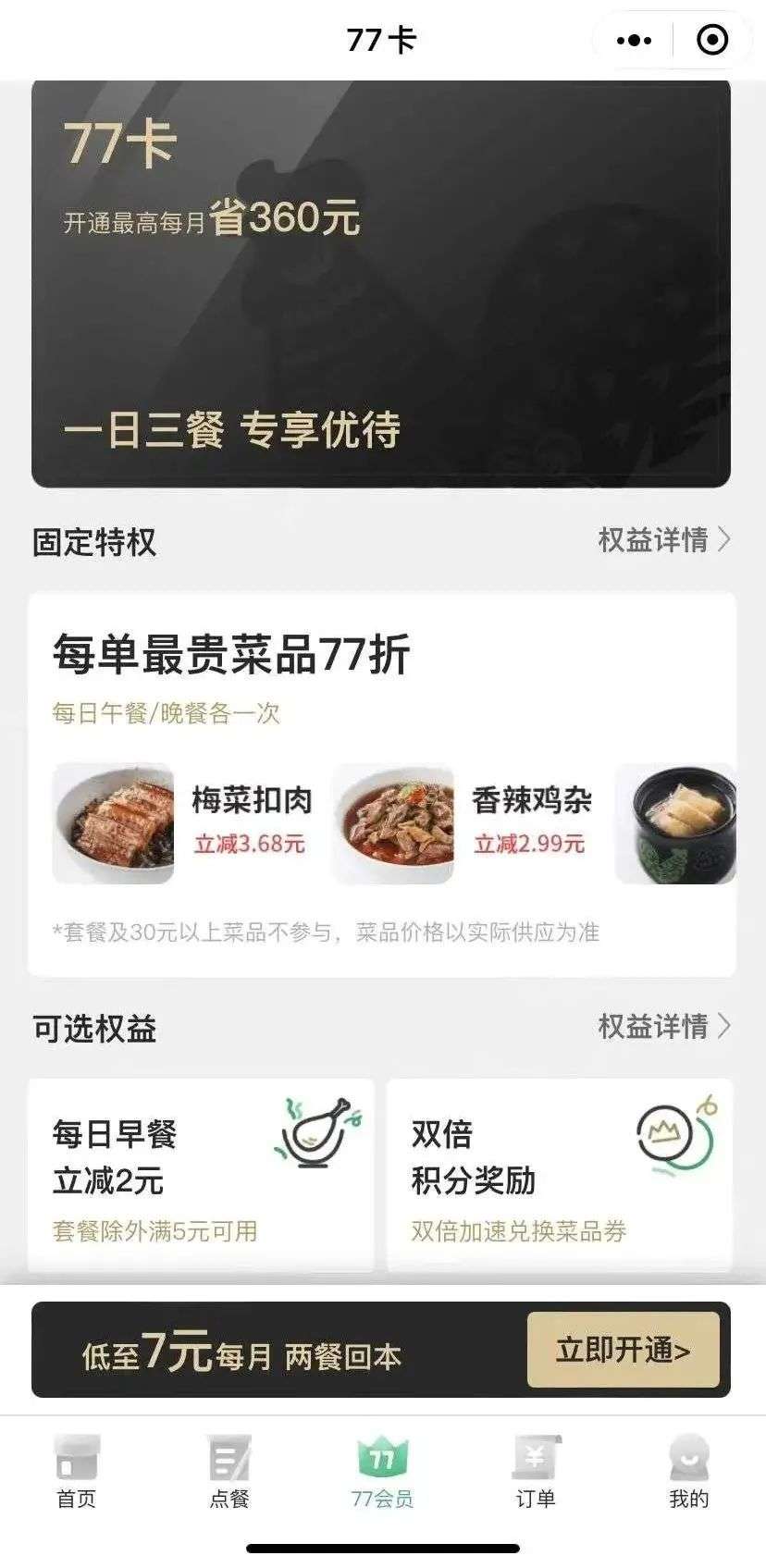Tap 立即开通 to activate the 77 card
The width and height of the screenshot is (766, 1568).
point(623,1350)
